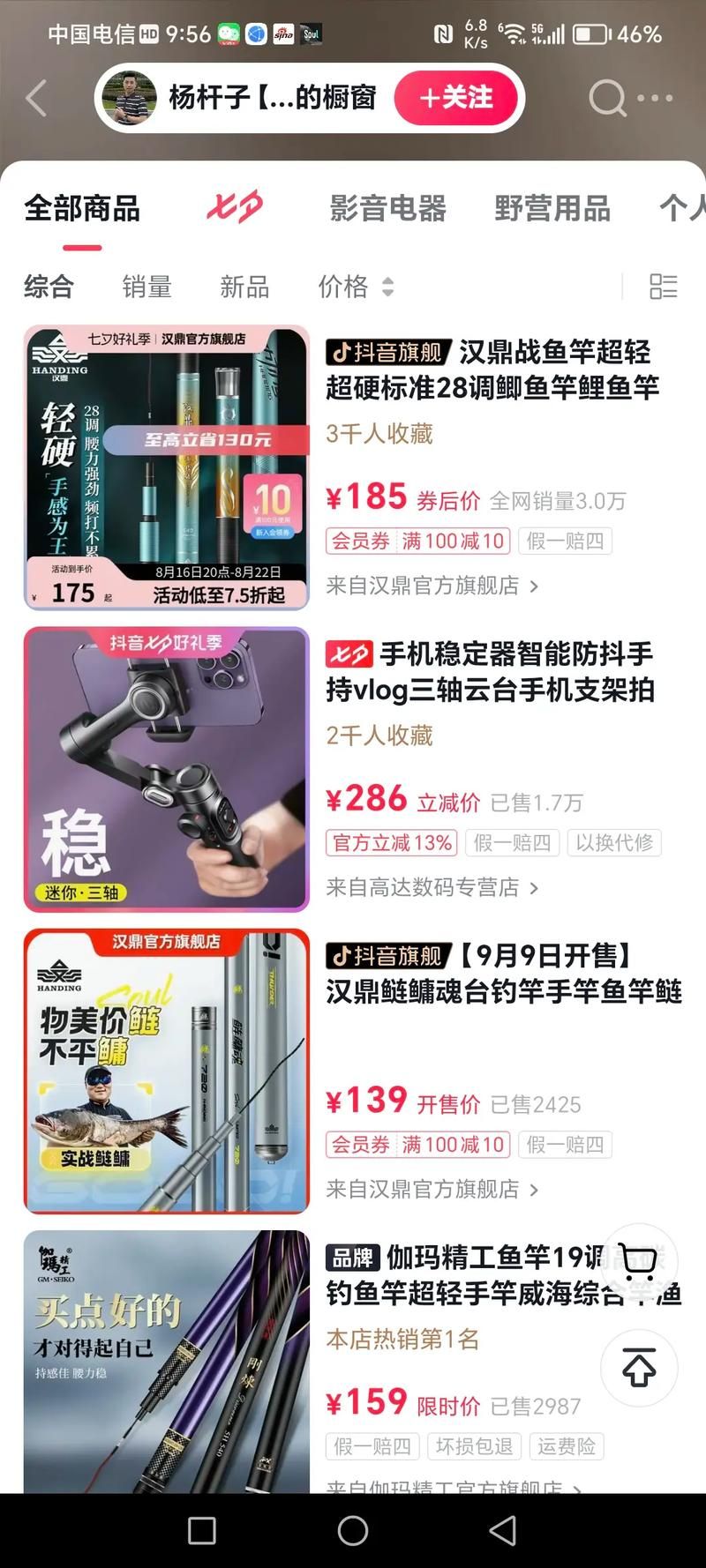The width and height of the screenshot is (706, 1568).
Task: Open the 七夕 promotion tab
Action: tap(235, 209)
